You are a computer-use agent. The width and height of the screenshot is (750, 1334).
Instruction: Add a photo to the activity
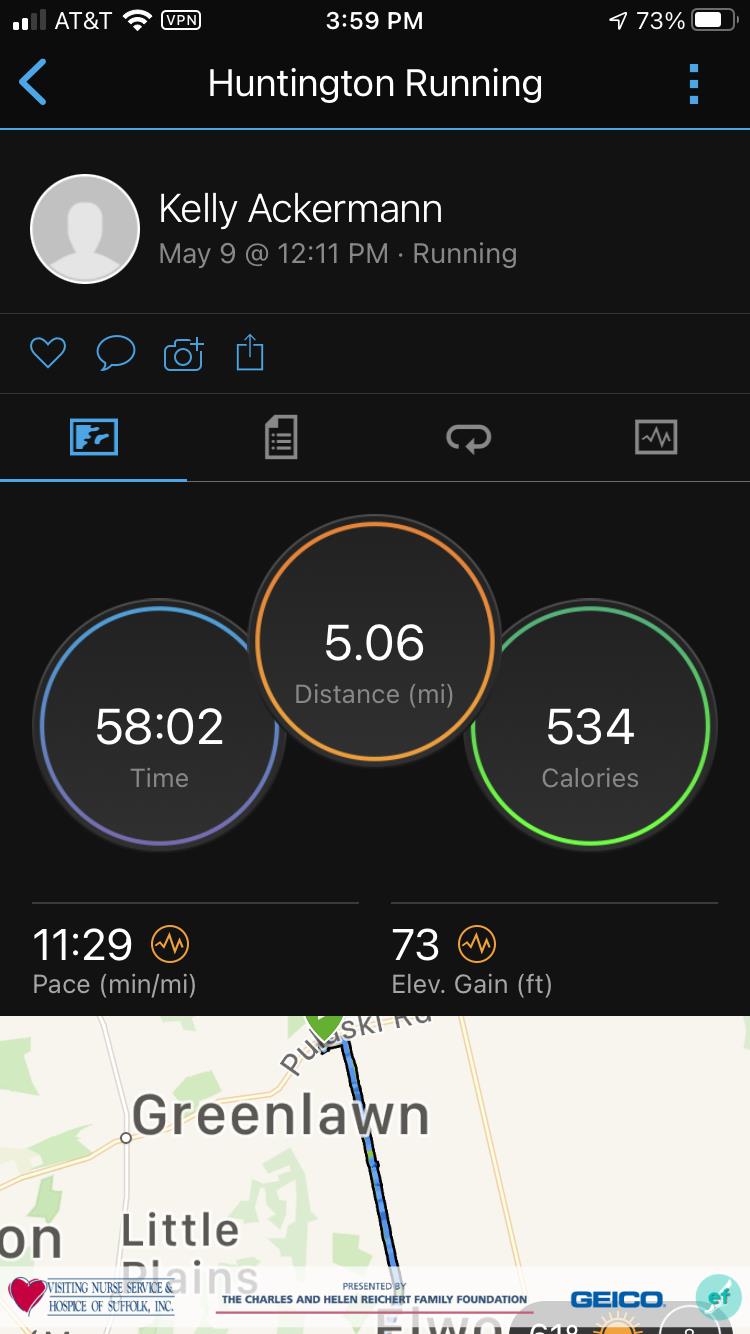click(183, 353)
